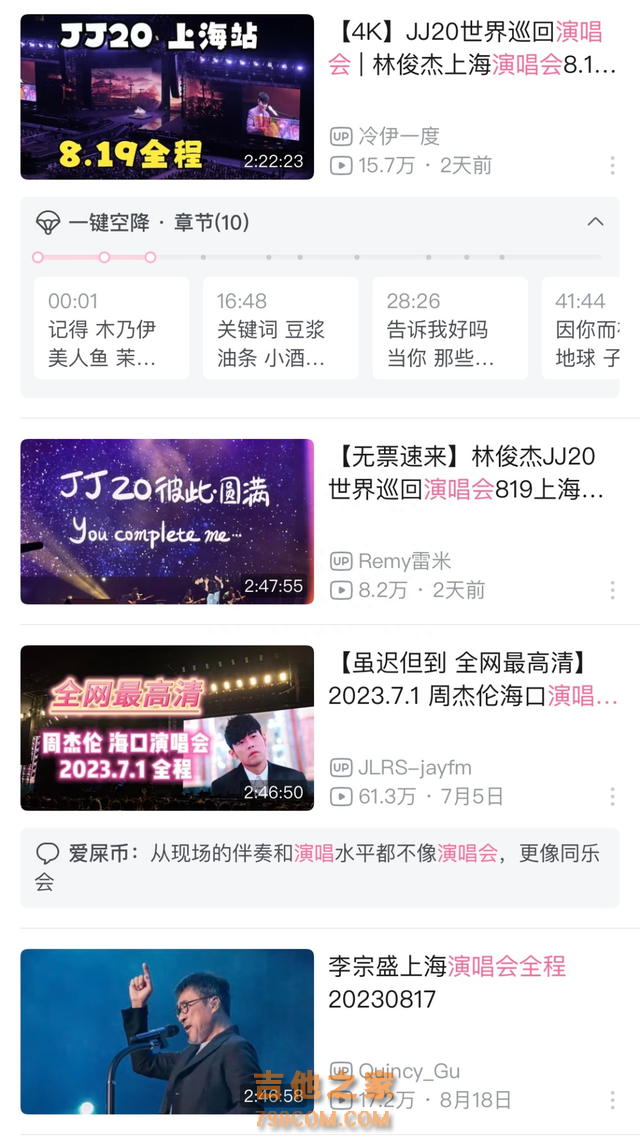Viewport: 640px width, 1138px height.
Task: Jump to chapter at 28:26
Action: coord(449,329)
